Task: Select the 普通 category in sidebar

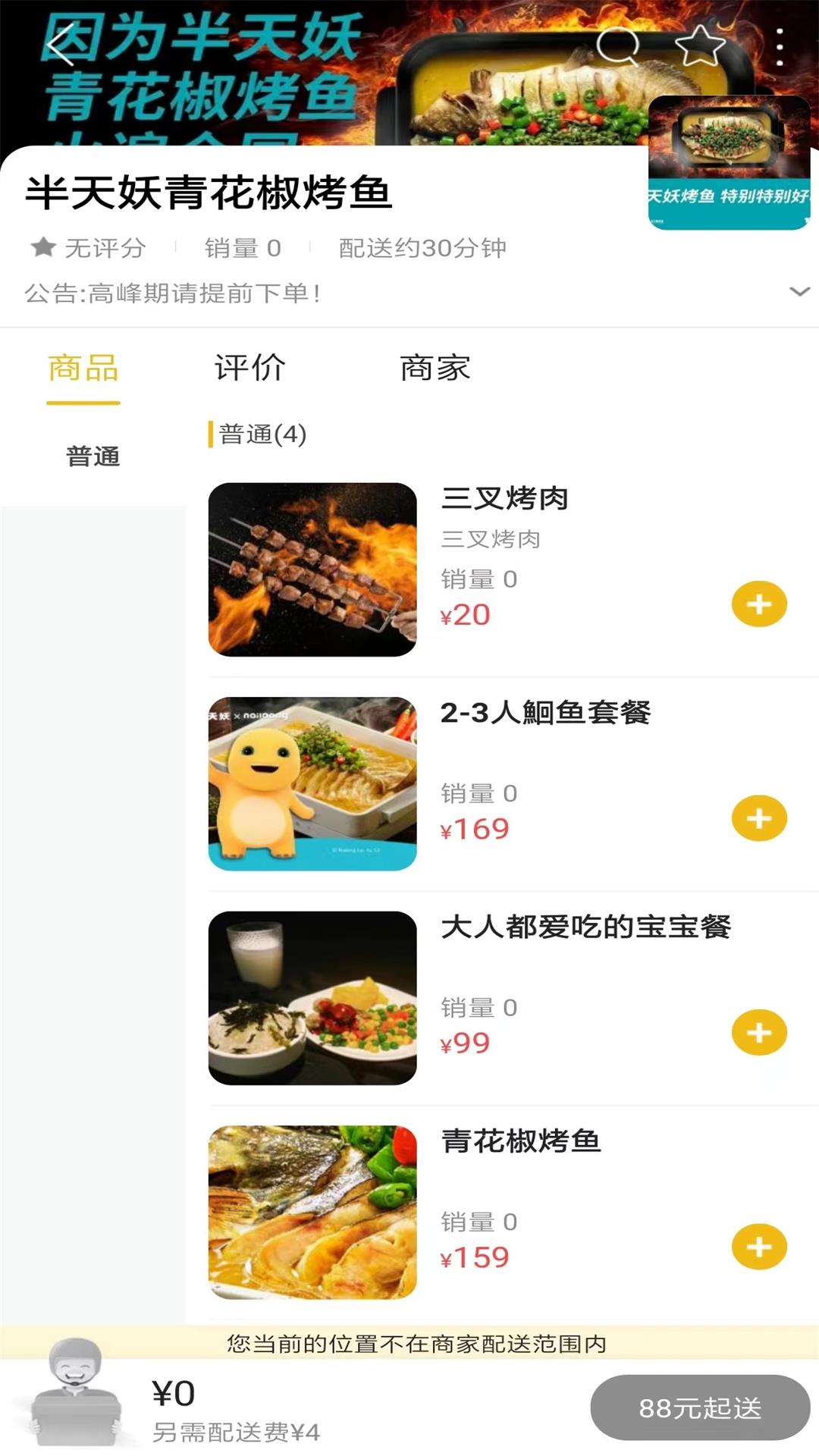Action: point(93,455)
